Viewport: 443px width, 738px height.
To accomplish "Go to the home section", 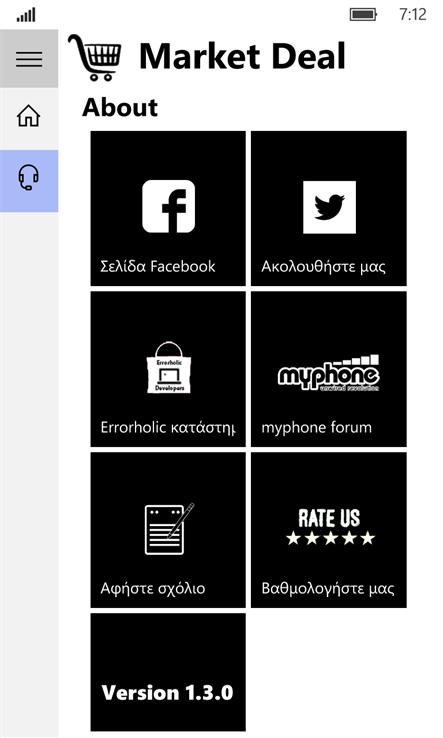I will coord(29,116).
